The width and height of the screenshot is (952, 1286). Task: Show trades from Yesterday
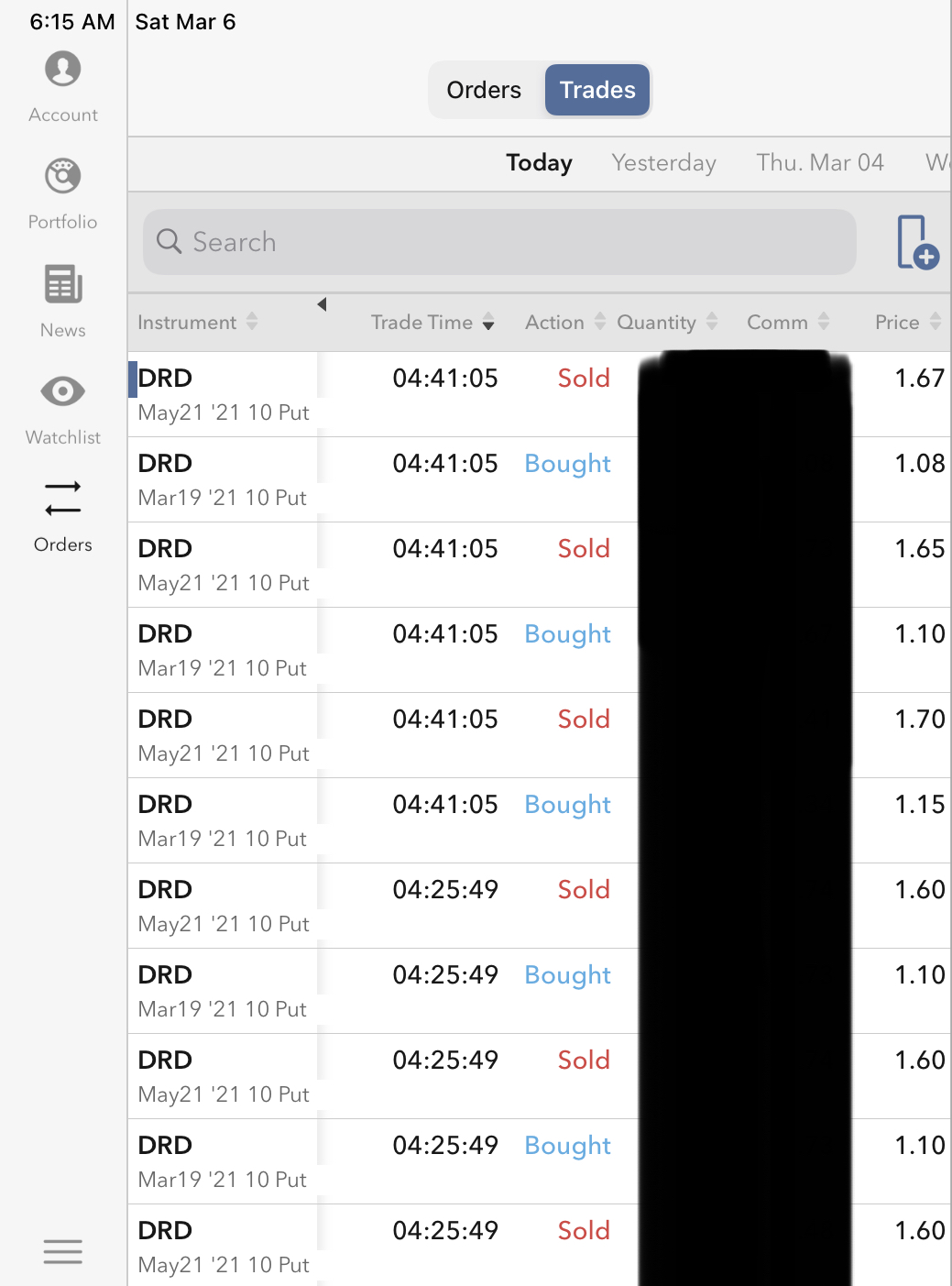click(663, 163)
